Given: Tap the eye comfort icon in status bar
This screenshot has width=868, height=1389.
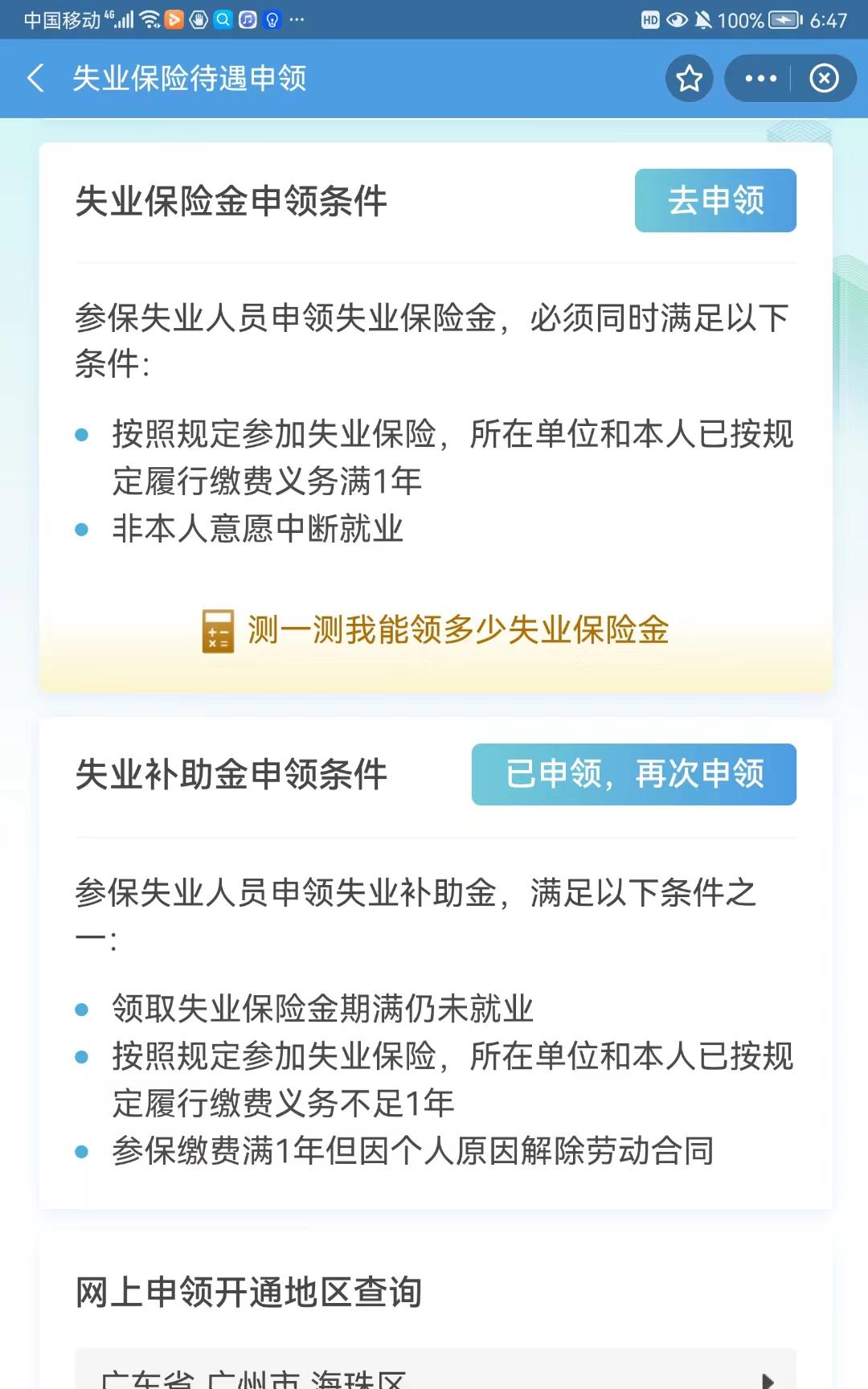Looking at the screenshot, I should (x=677, y=19).
